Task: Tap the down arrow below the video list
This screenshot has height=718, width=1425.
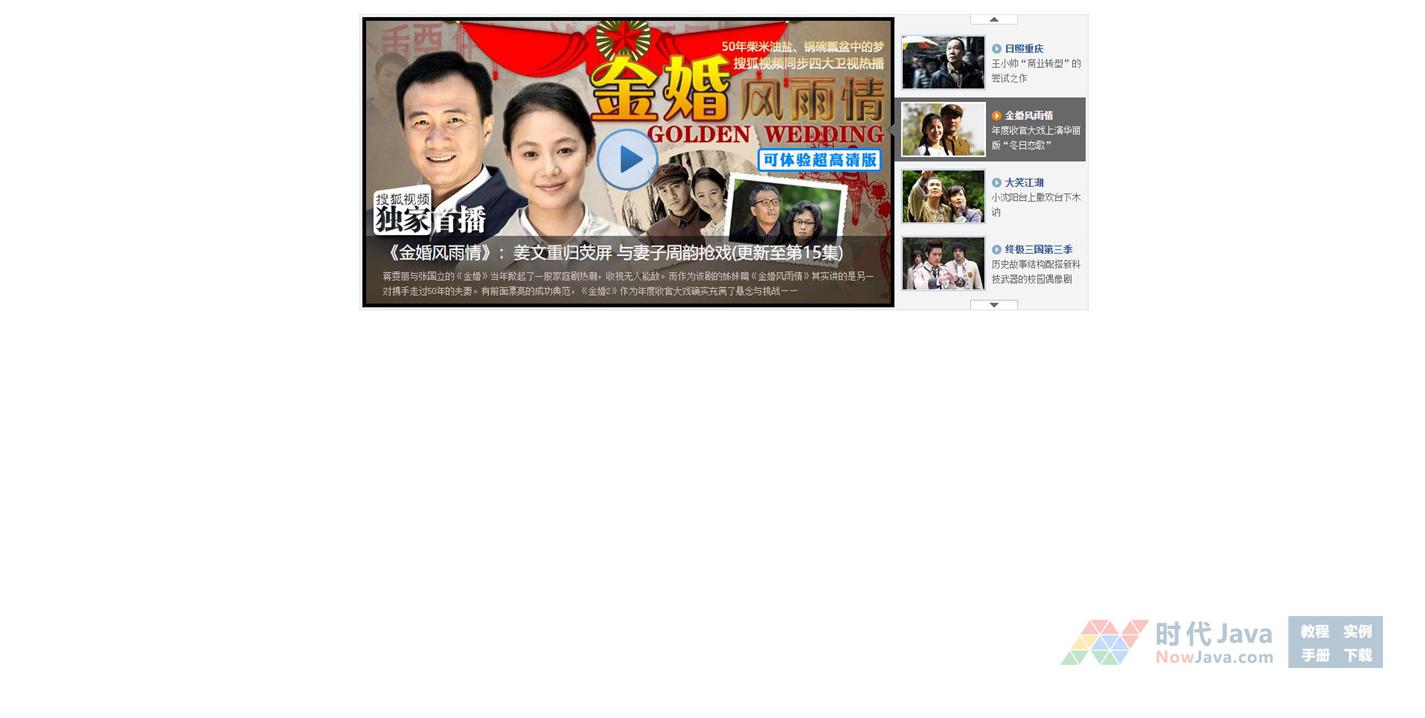Action: (x=993, y=305)
